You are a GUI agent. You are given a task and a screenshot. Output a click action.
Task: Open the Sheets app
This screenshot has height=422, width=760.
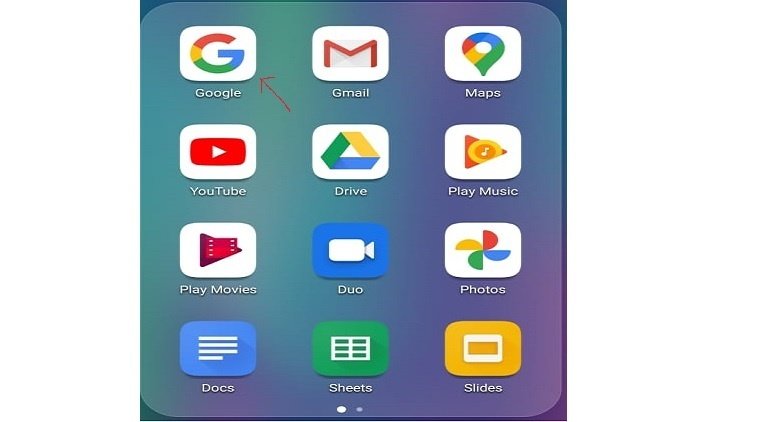click(350, 348)
